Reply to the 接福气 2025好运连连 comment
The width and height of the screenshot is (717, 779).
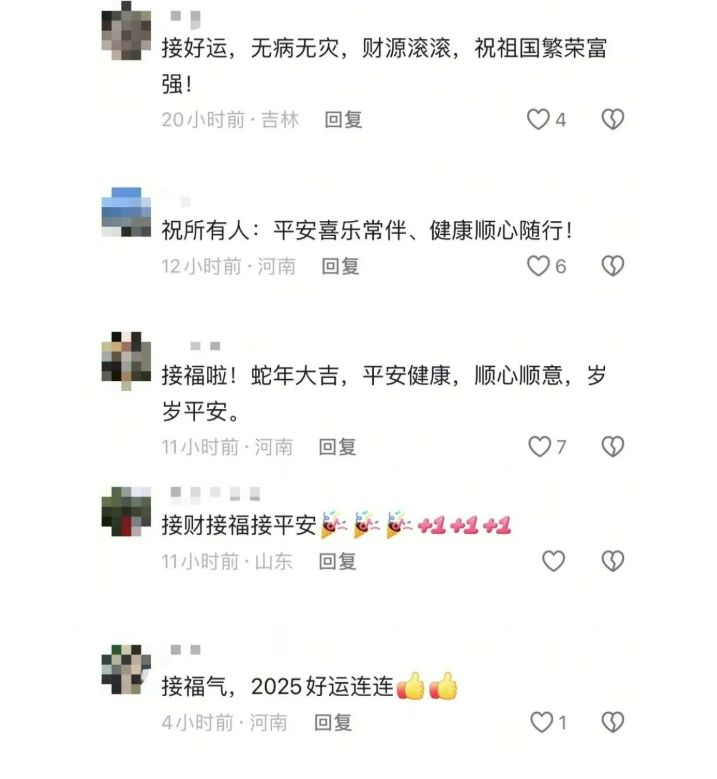(x=333, y=721)
